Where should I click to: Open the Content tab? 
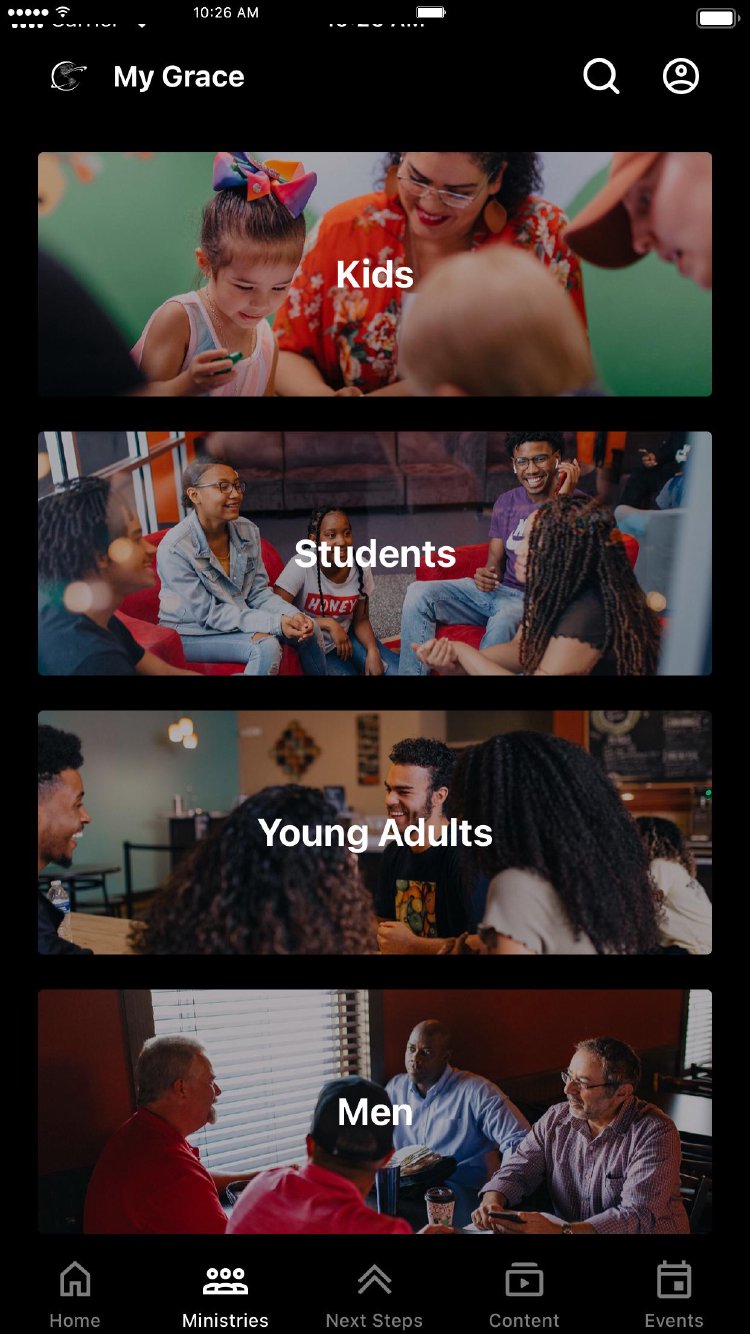point(524,1294)
